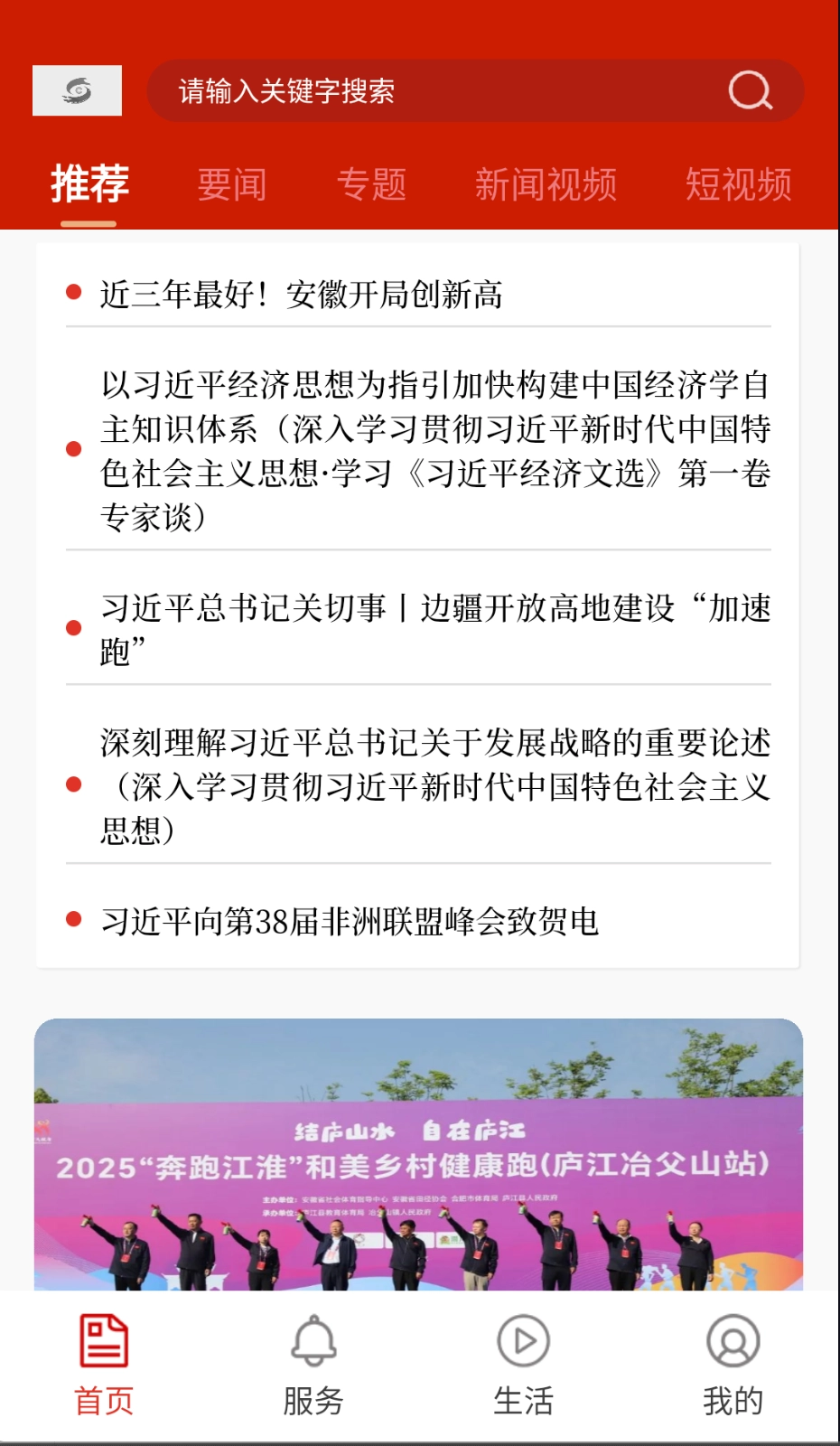Image resolution: width=840 pixels, height=1446 pixels.
Task: Click the magnifier search icon
Action: pos(748,90)
